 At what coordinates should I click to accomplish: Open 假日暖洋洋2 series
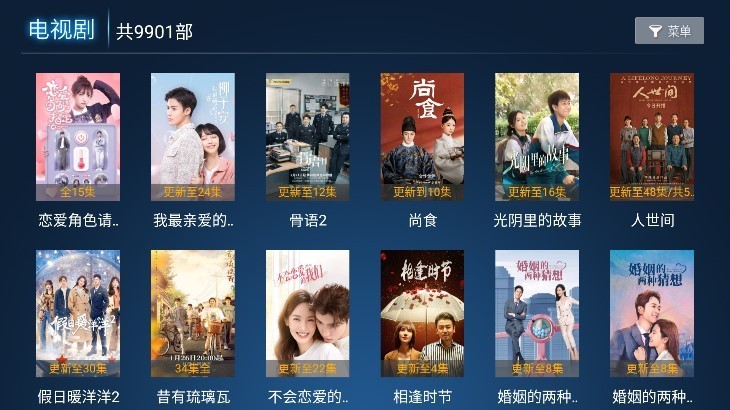pos(78,313)
